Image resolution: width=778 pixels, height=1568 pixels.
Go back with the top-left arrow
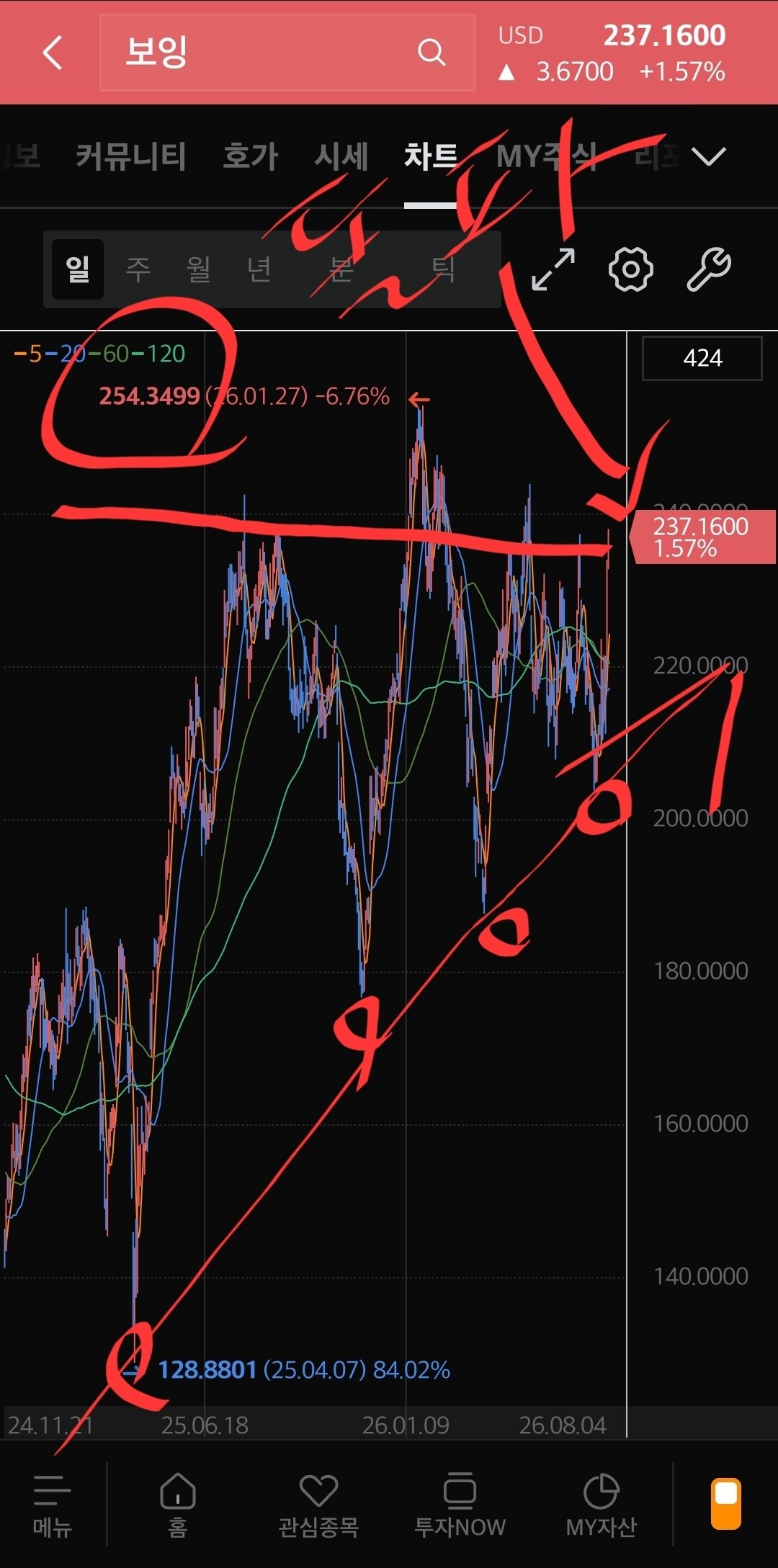click(x=53, y=53)
